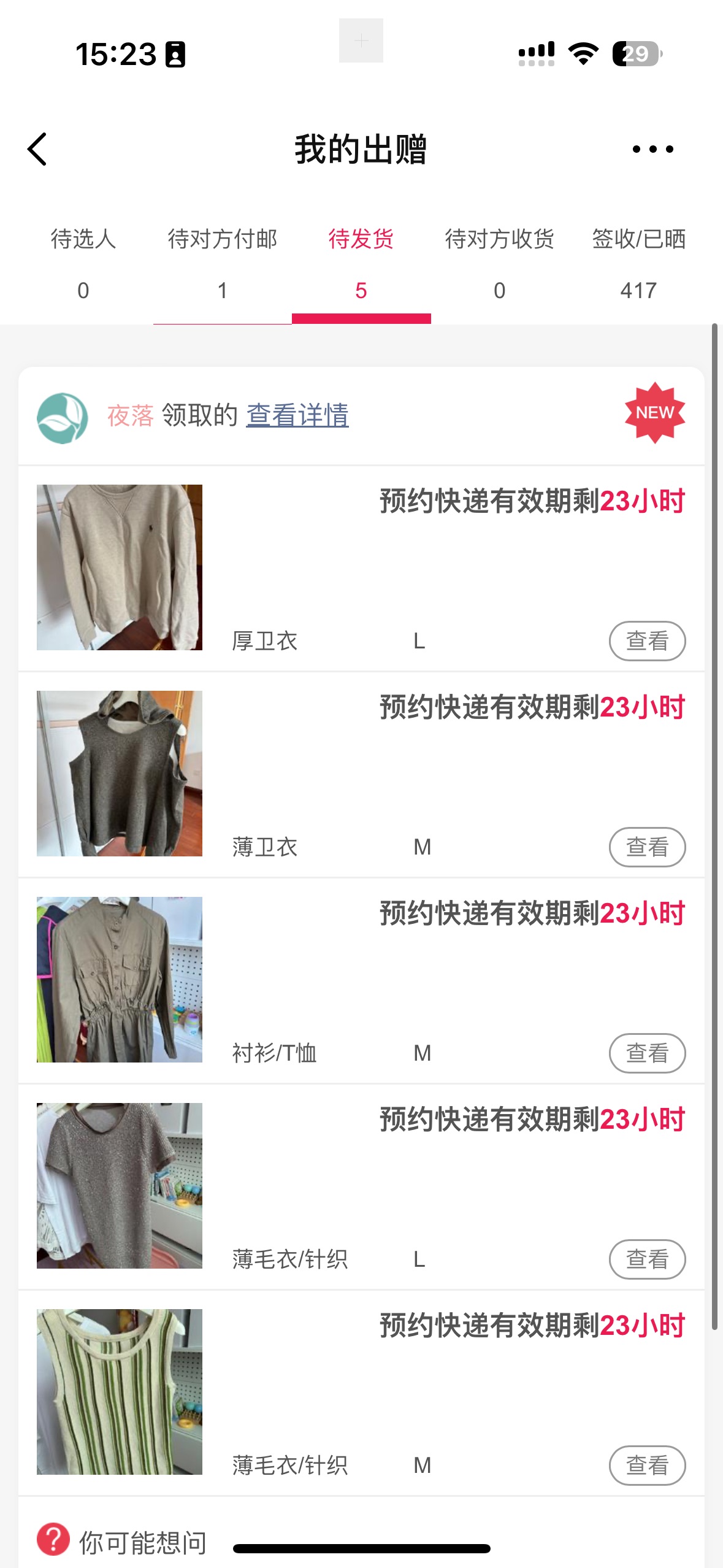Select the 待发货 tab
This screenshot has height=1568, width=723.
pos(361,263)
